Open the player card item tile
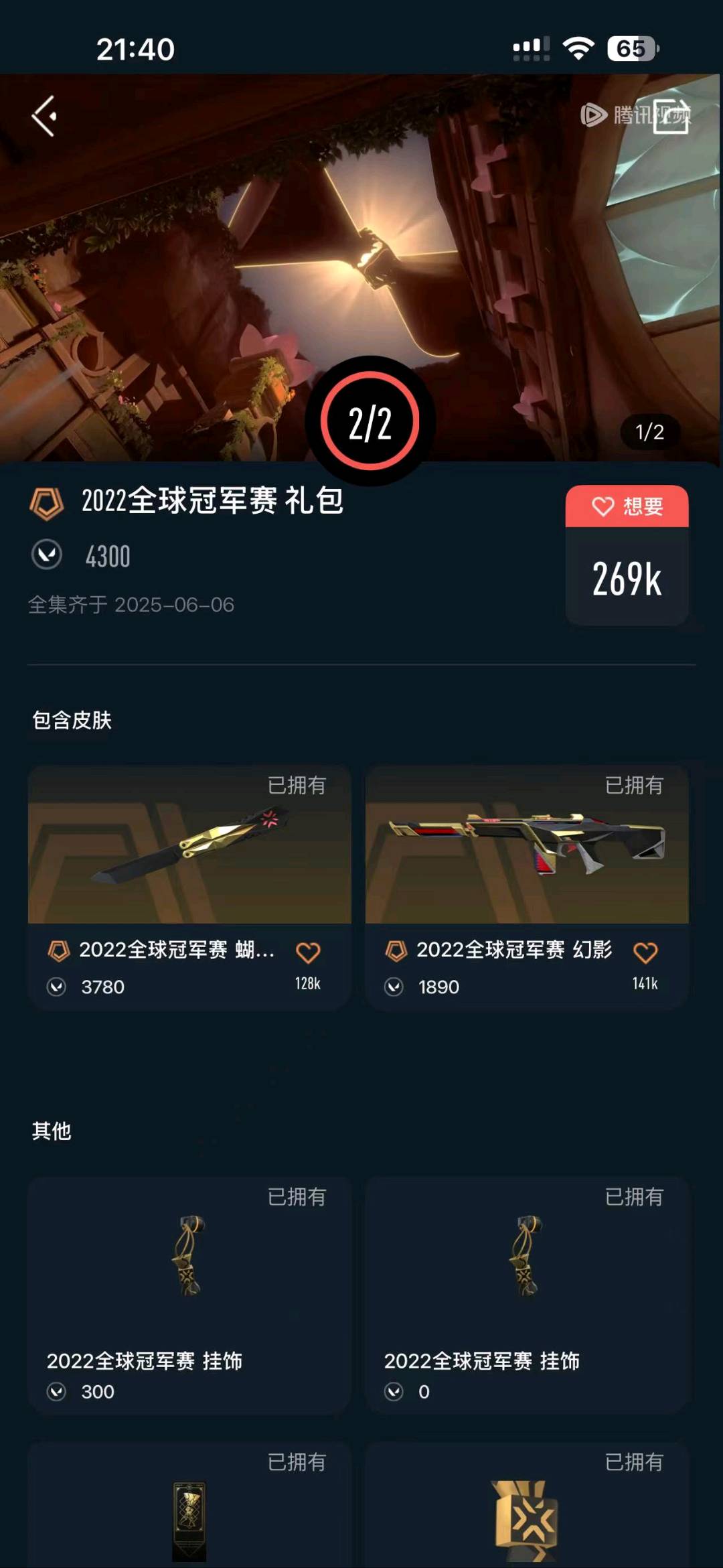Screen dimensions: 723x1568 tap(189, 1514)
